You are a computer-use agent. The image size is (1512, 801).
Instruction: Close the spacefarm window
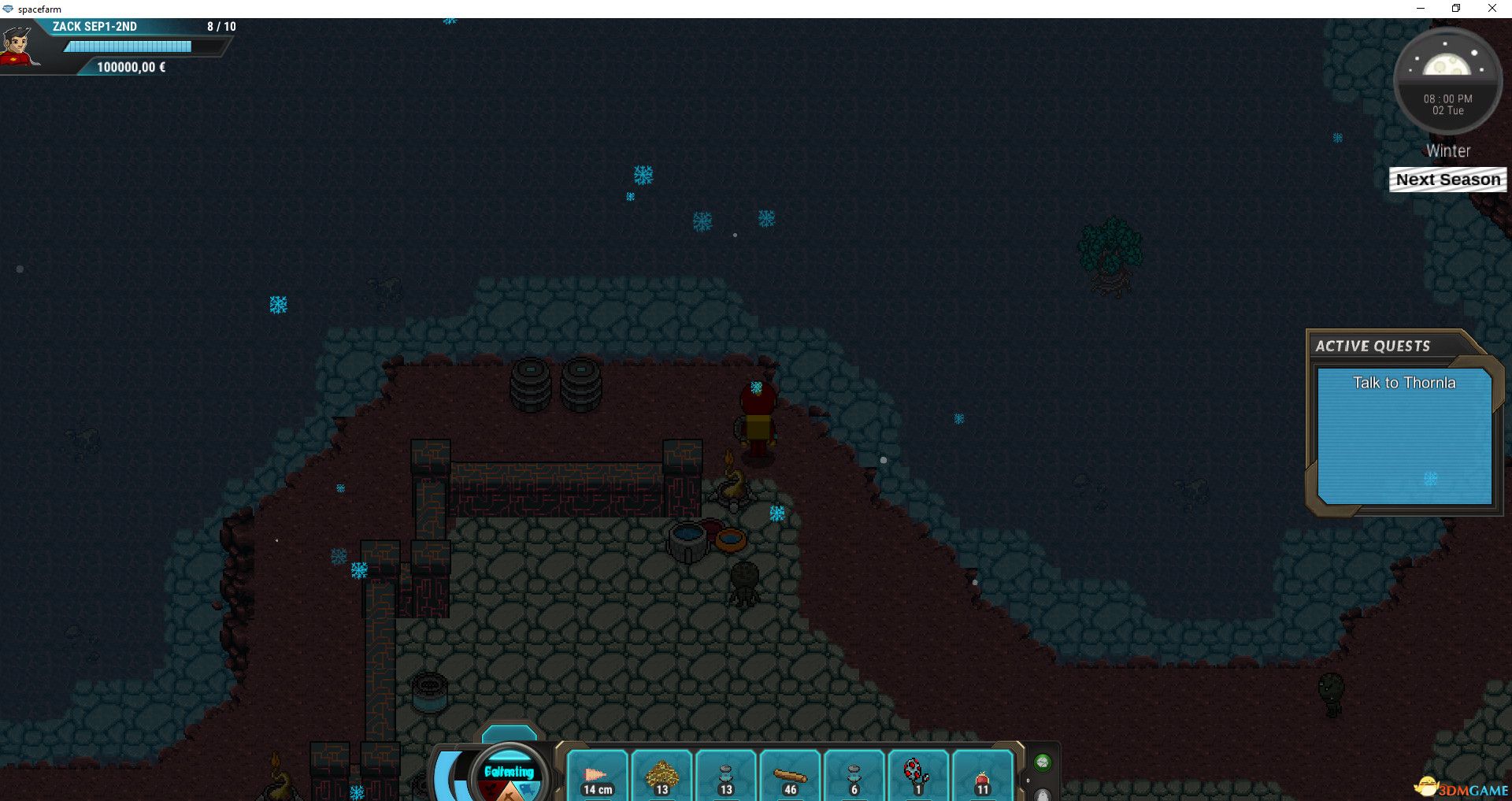pos(1492,9)
